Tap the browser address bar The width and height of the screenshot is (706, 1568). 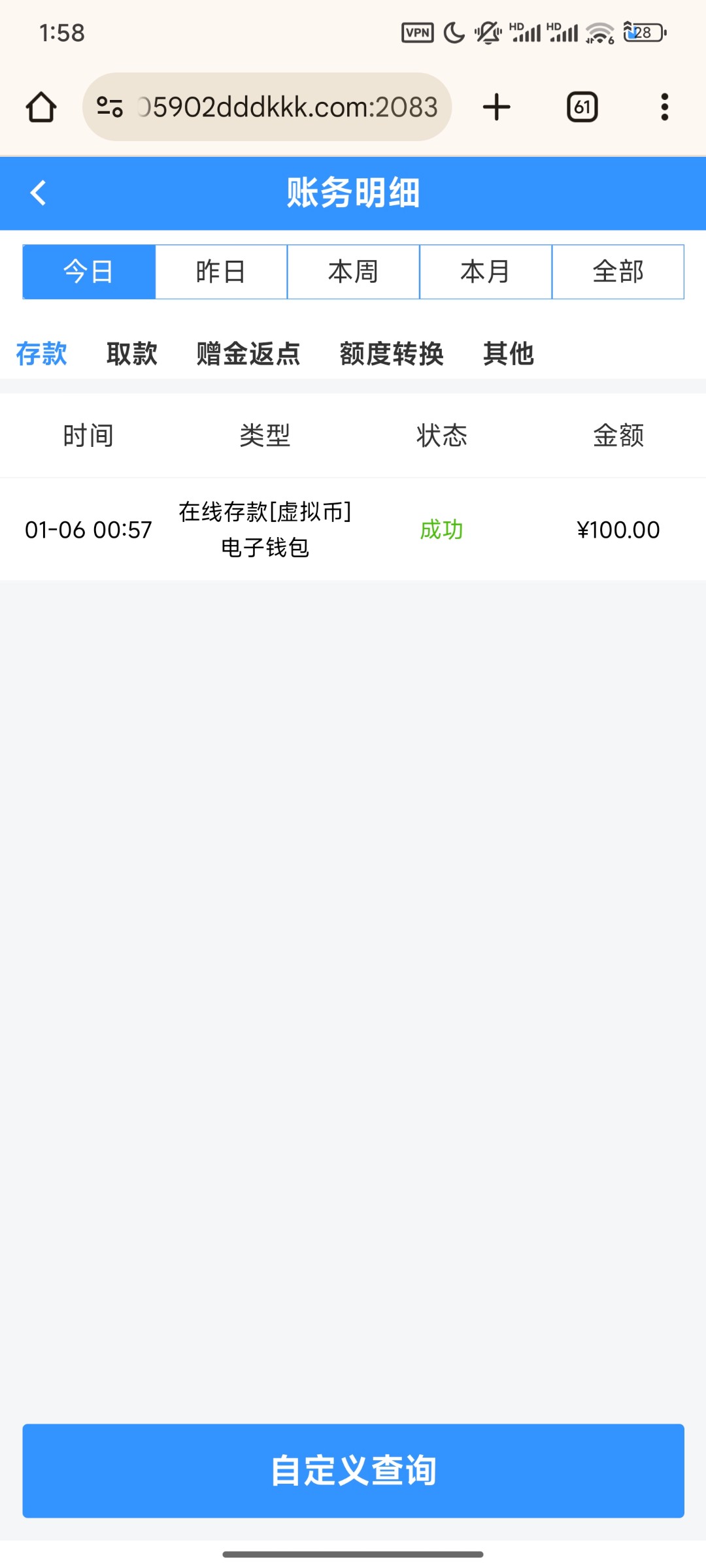click(x=267, y=107)
